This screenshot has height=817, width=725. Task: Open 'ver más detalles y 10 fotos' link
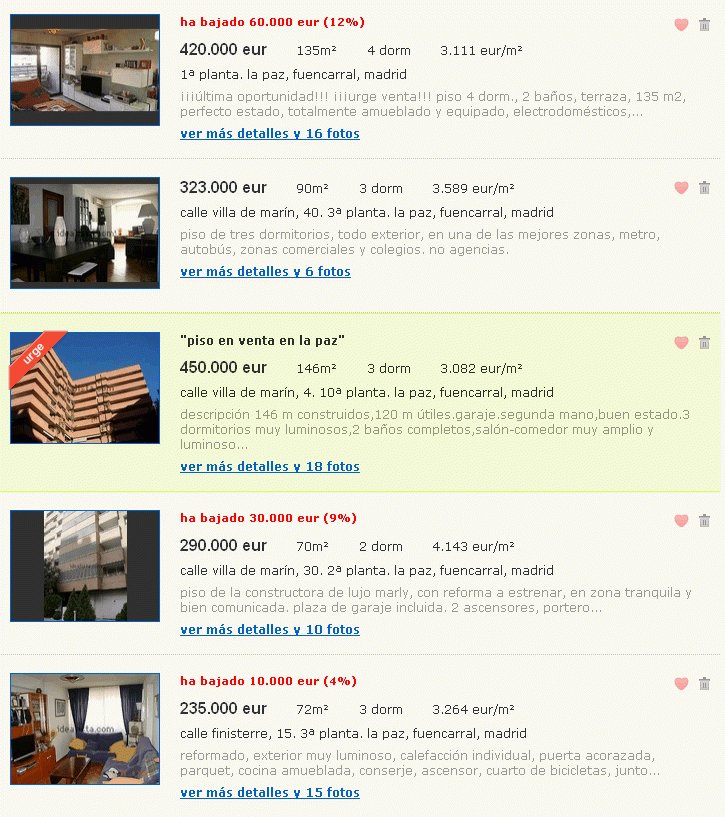269,630
